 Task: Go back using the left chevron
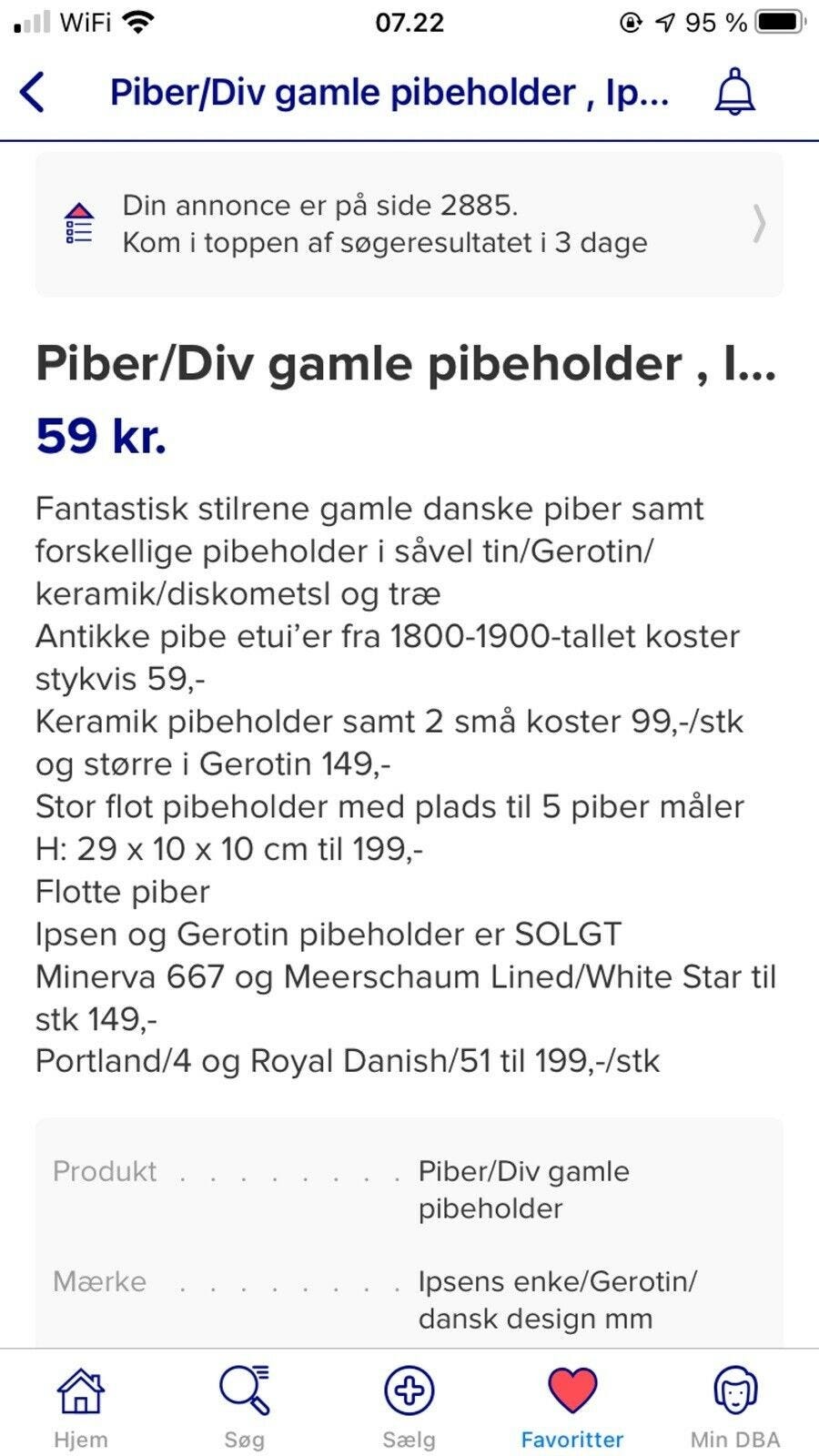tap(33, 91)
